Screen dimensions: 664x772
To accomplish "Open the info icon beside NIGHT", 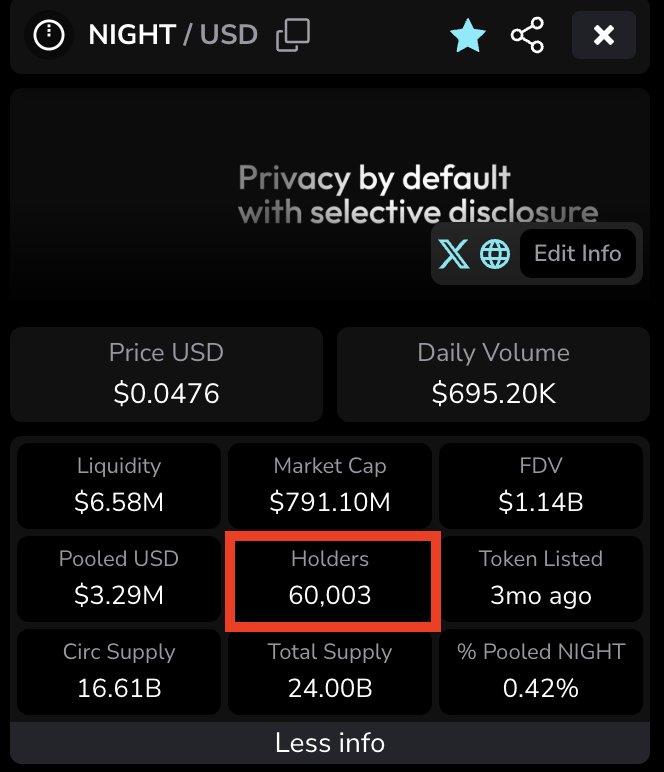I will (x=49, y=36).
